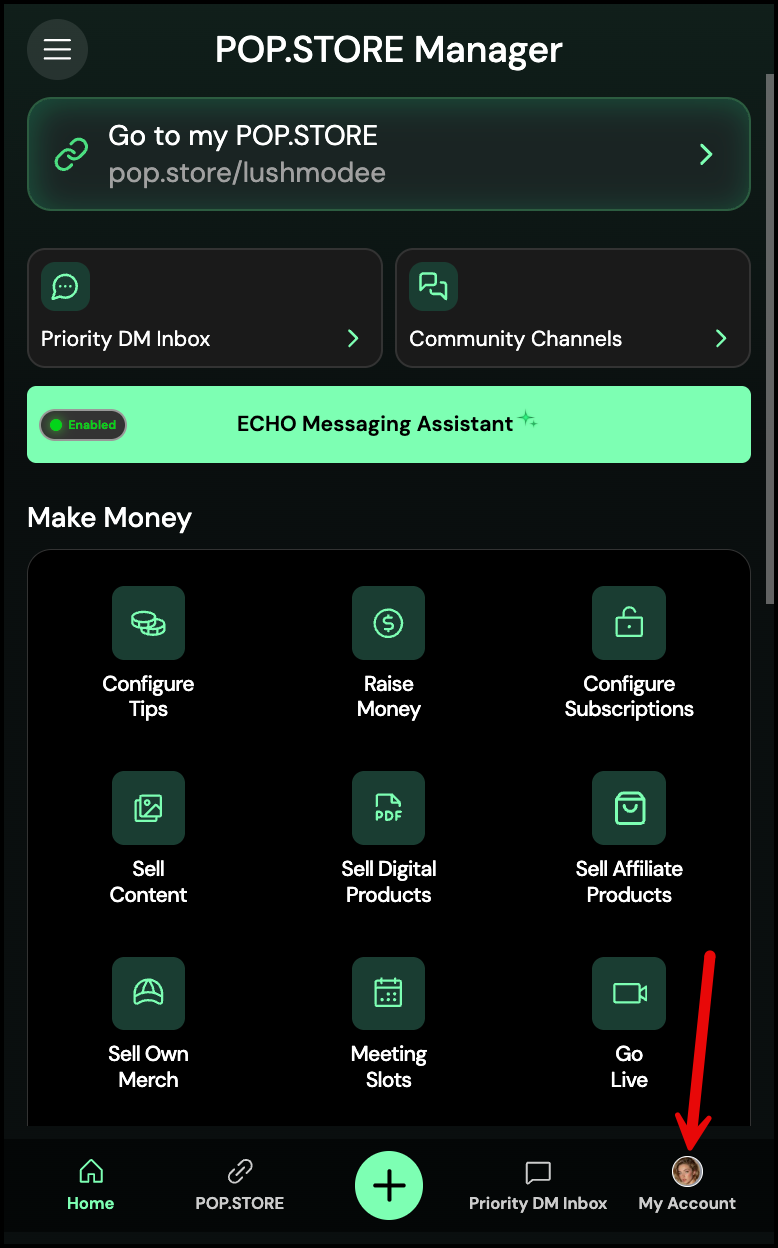Open the Priority DM Inbox card
The width and height of the screenshot is (778, 1248).
pos(204,308)
